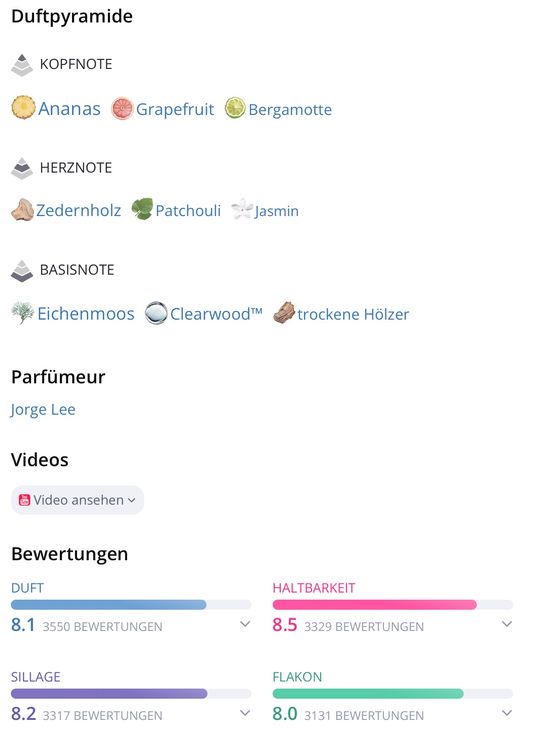The width and height of the screenshot is (541, 750).
Task: Tap the Clearwood™ note link
Action: 204,313
